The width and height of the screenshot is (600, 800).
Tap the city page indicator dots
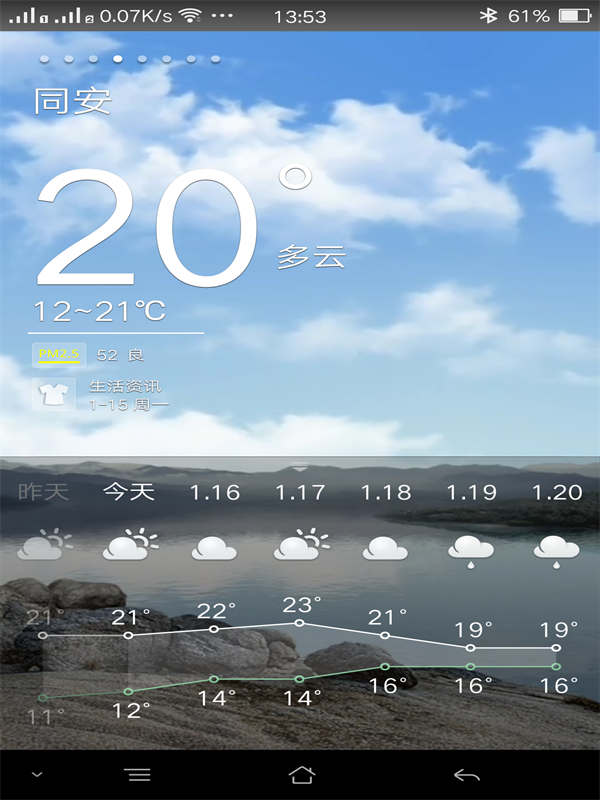tap(130, 59)
